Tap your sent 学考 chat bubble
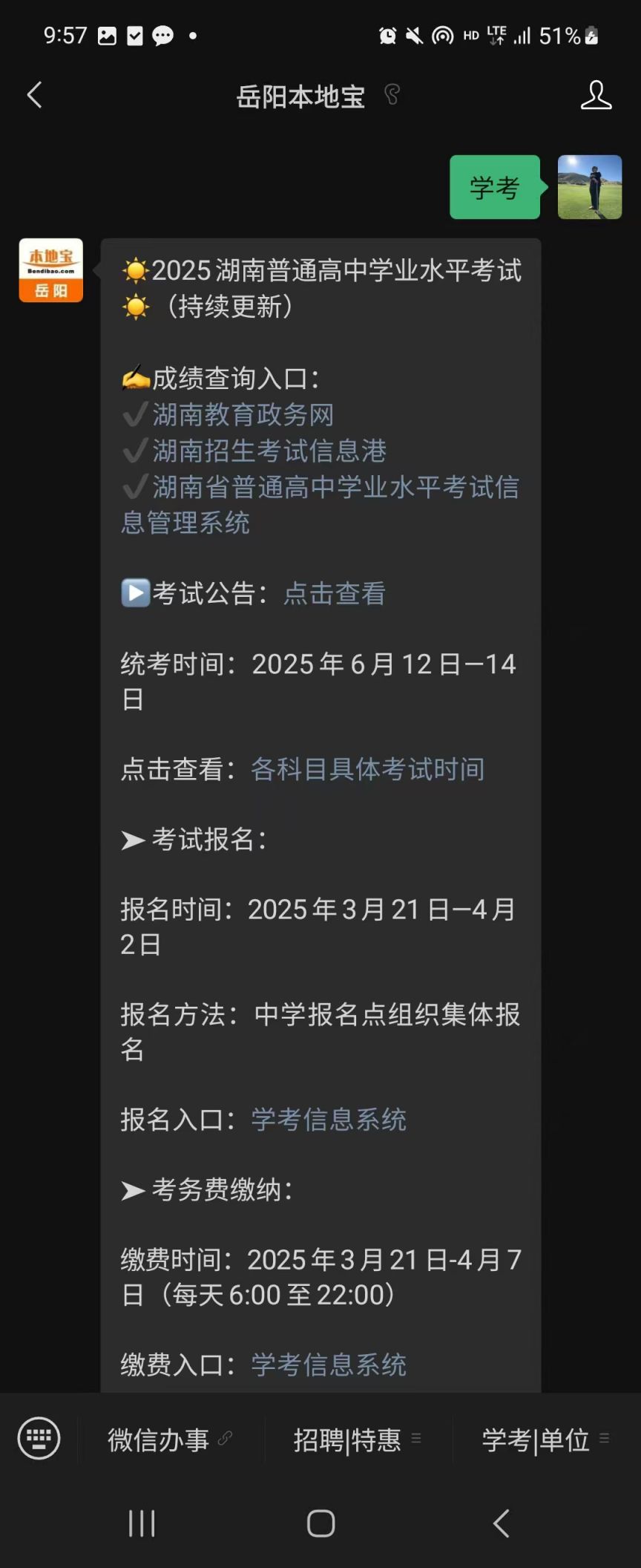The width and height of the screenshot is (641, 1568). 494,187
